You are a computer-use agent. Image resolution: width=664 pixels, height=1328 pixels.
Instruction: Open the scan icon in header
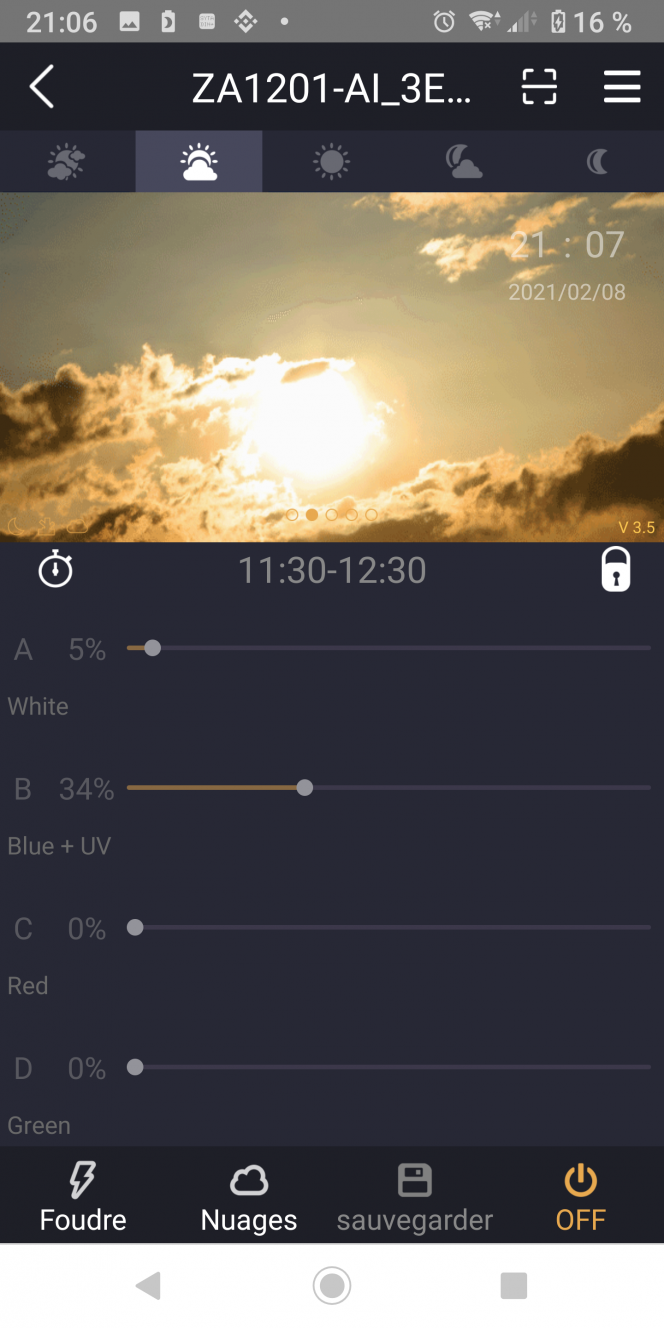pyautogui.click(x=539, y=88)
